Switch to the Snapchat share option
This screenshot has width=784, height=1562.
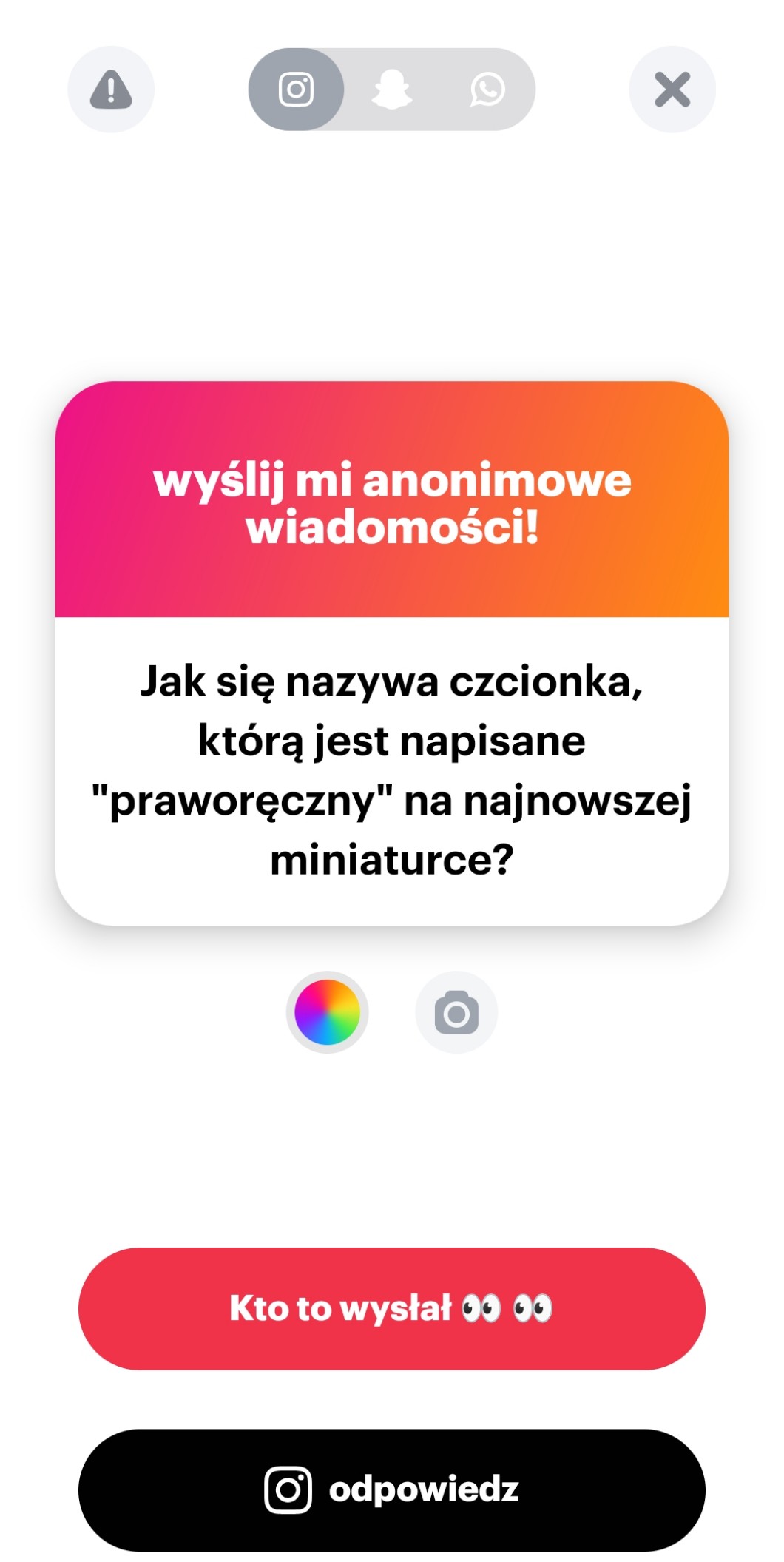click(391, 90)
